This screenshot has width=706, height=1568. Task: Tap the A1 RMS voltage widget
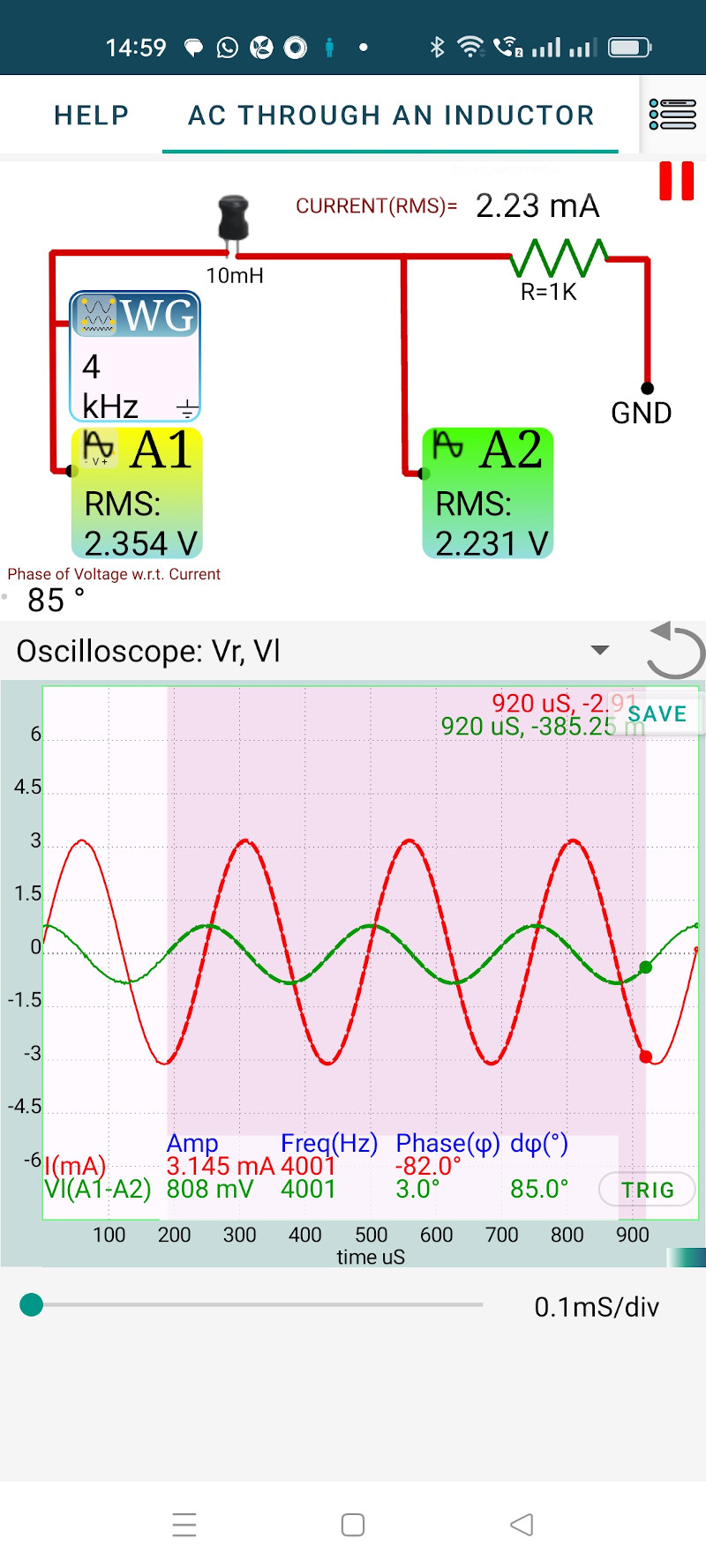(137, 493)
